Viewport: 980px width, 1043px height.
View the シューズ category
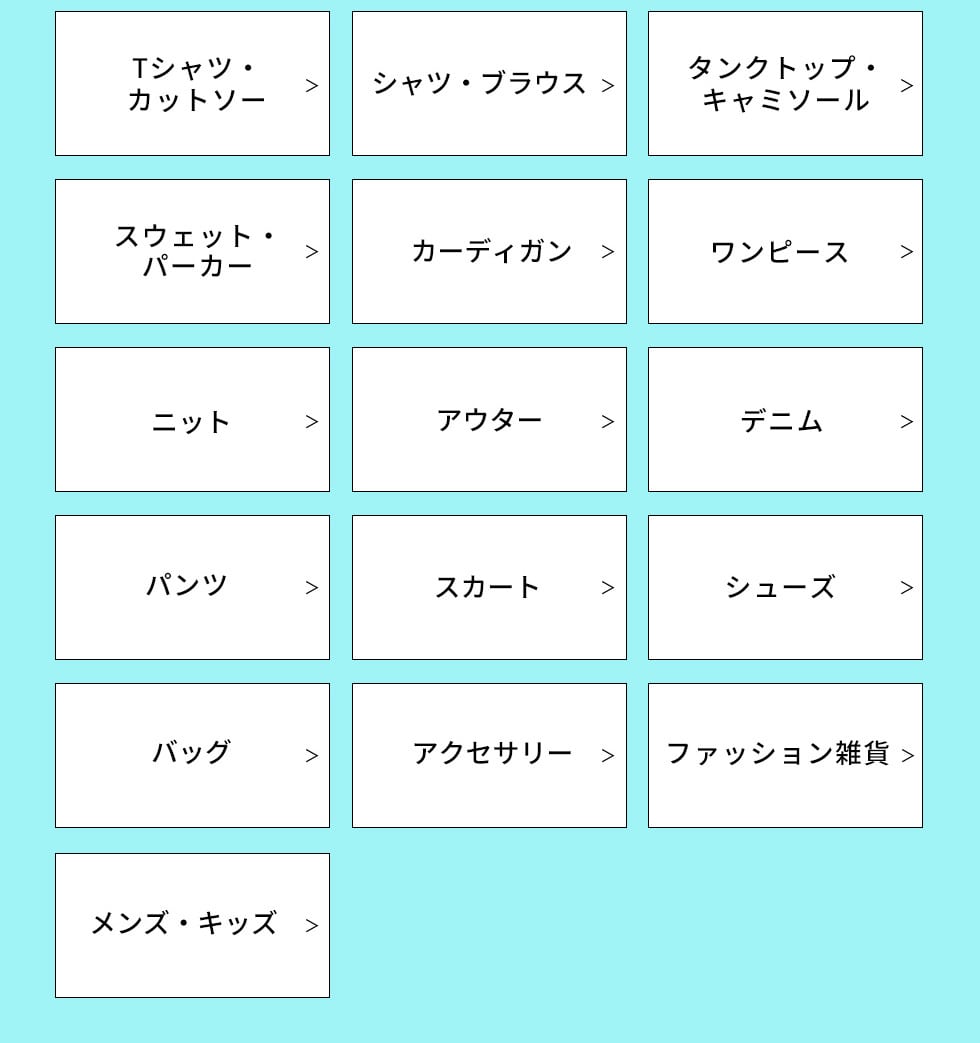point(785,588)
